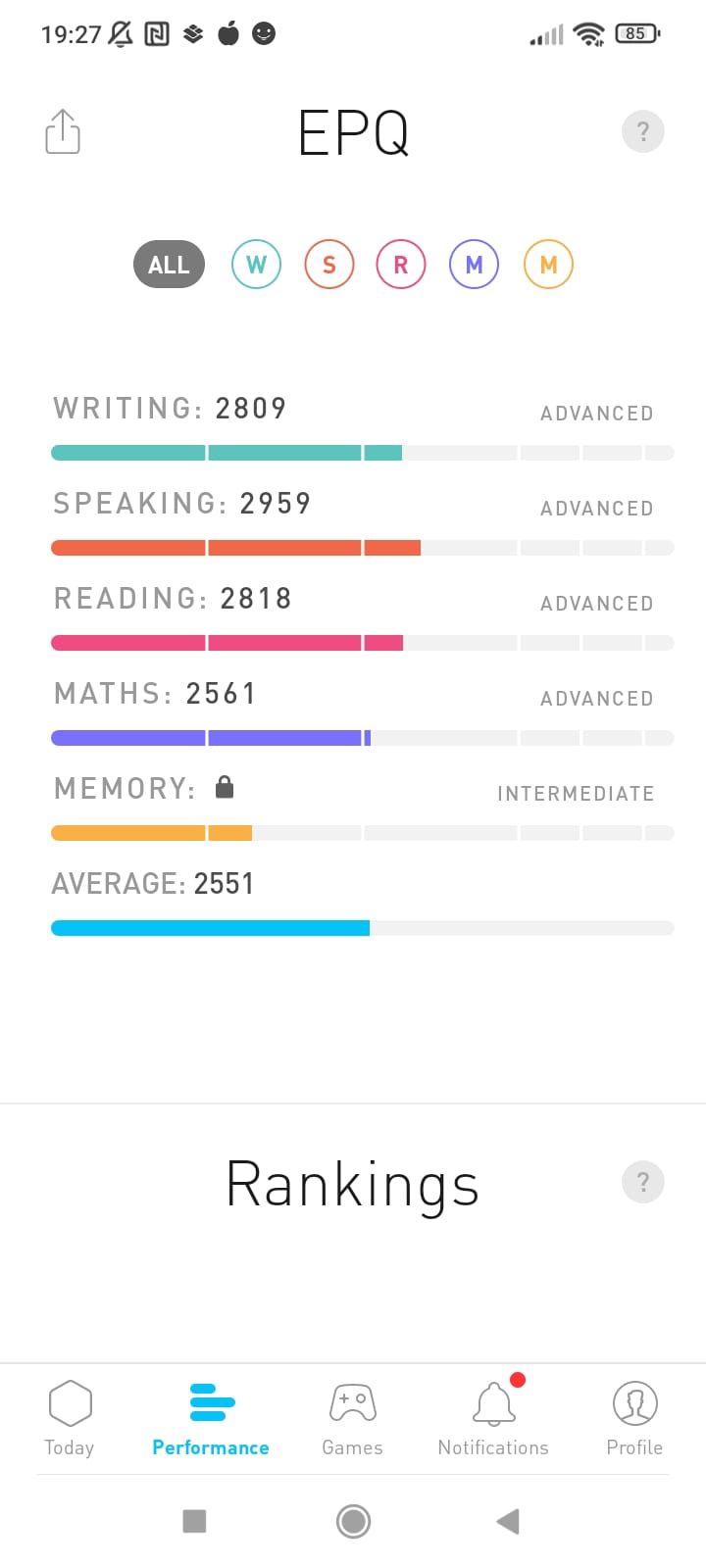Filter by the yellow M memory circle
Screen dimensions: 706x1568
point(548,265)
